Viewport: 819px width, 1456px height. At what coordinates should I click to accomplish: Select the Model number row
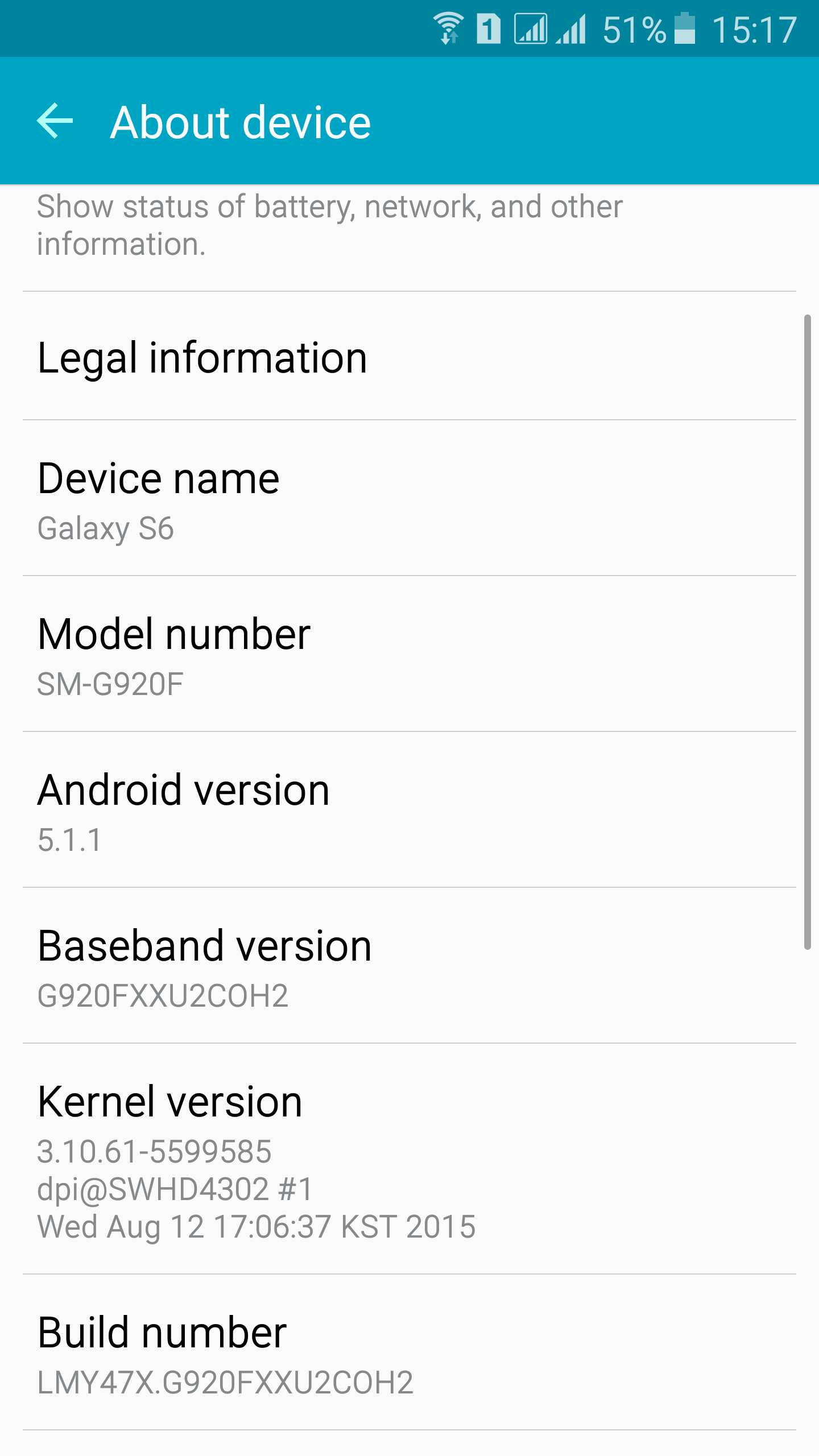pyautogui.click(x=409, y=654)
